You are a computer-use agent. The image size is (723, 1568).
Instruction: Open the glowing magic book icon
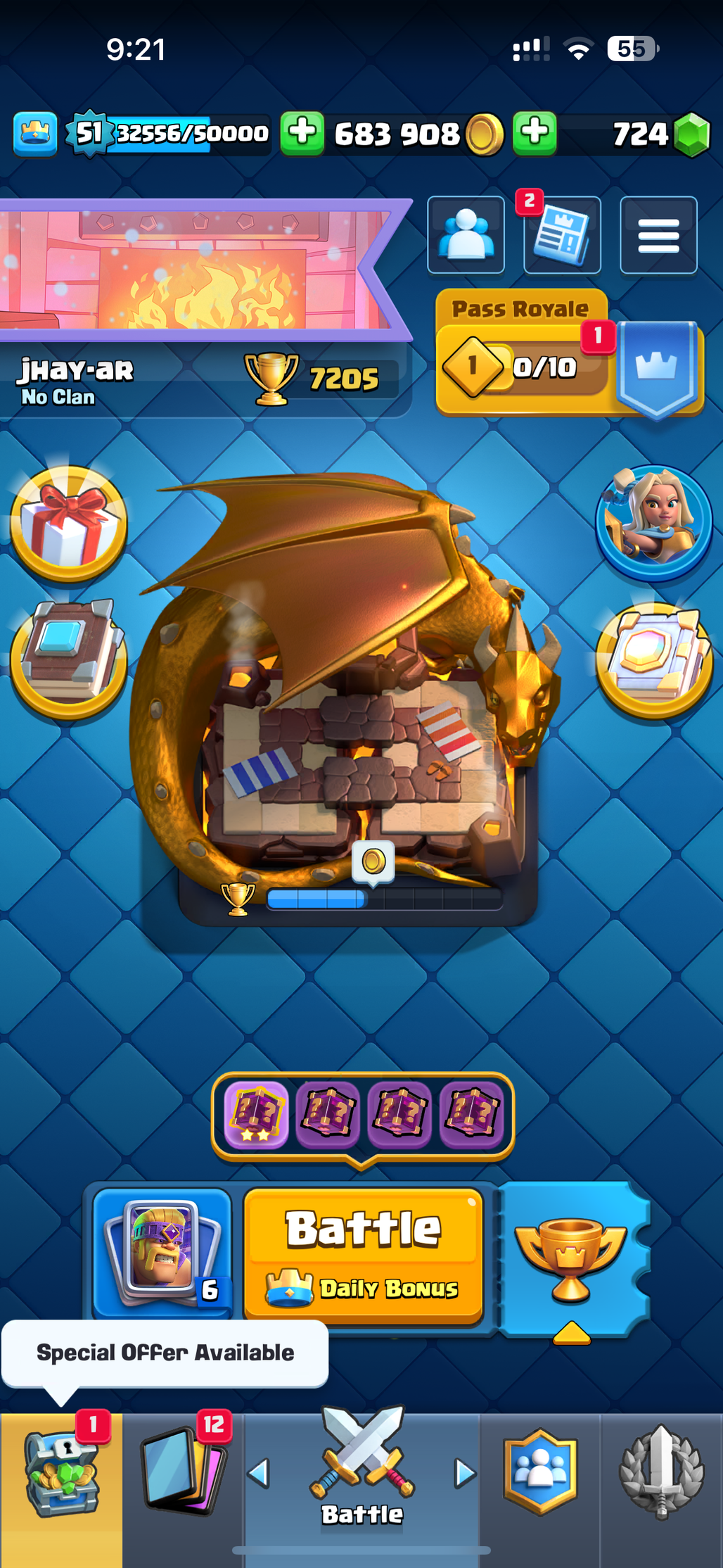tap(654, 660)
